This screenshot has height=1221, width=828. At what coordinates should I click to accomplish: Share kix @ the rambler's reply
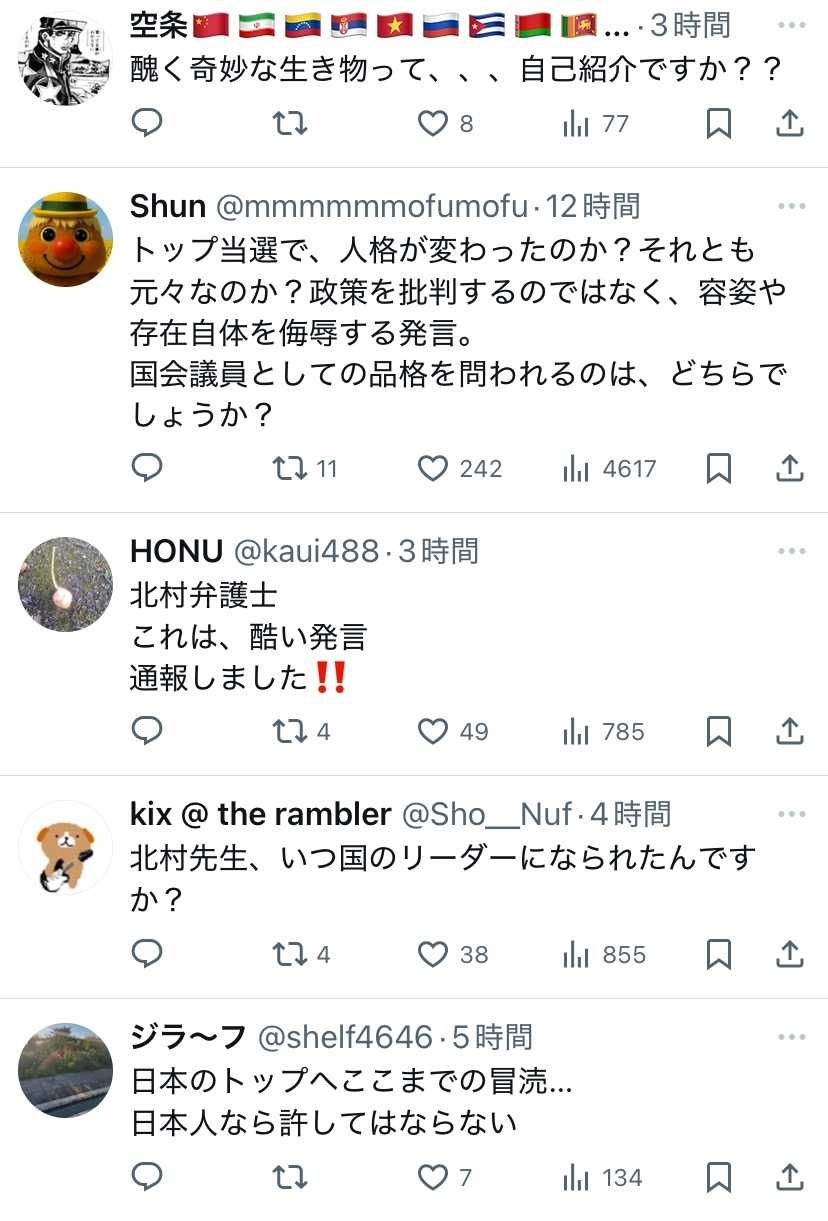click(x=790, y=954)
